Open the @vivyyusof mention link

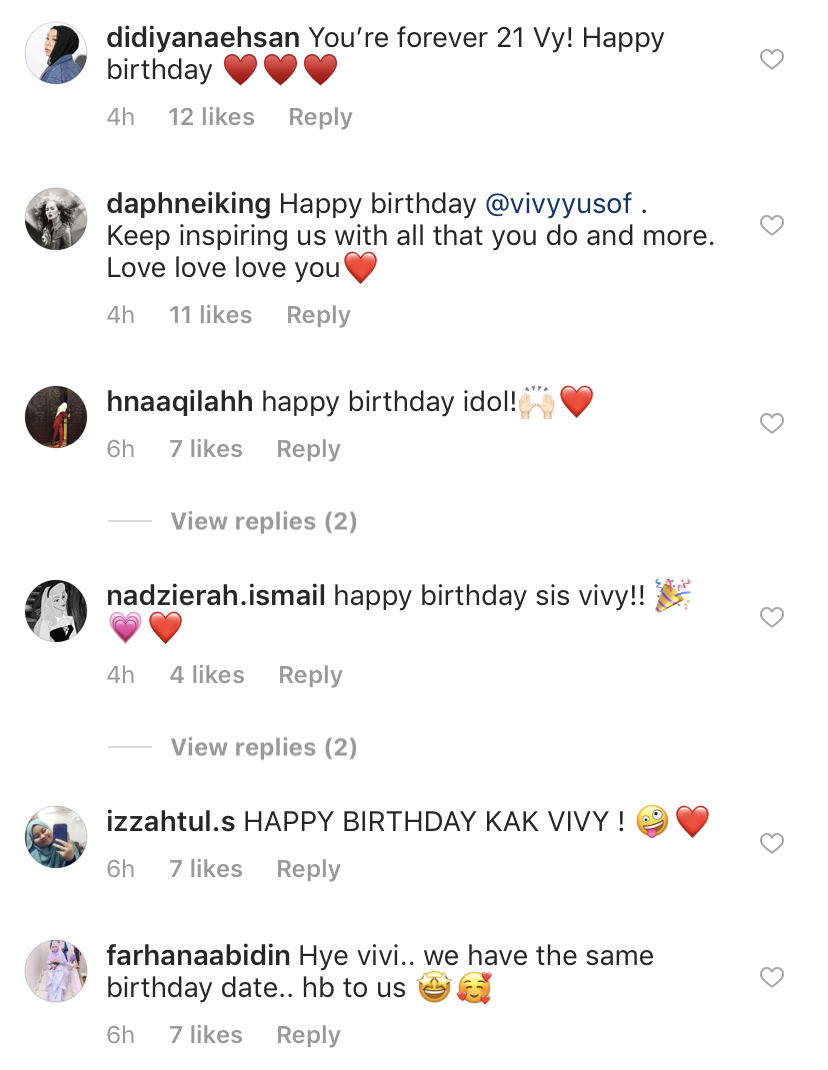click(x=558, y=204)
